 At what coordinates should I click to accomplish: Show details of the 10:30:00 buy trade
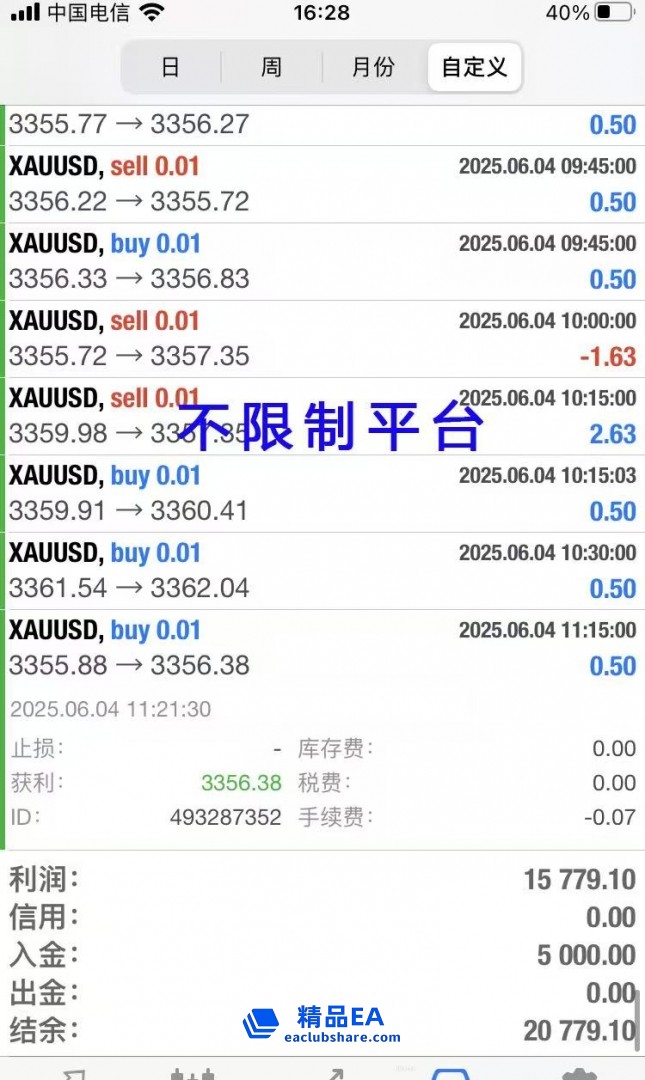[x=322, y=571]
